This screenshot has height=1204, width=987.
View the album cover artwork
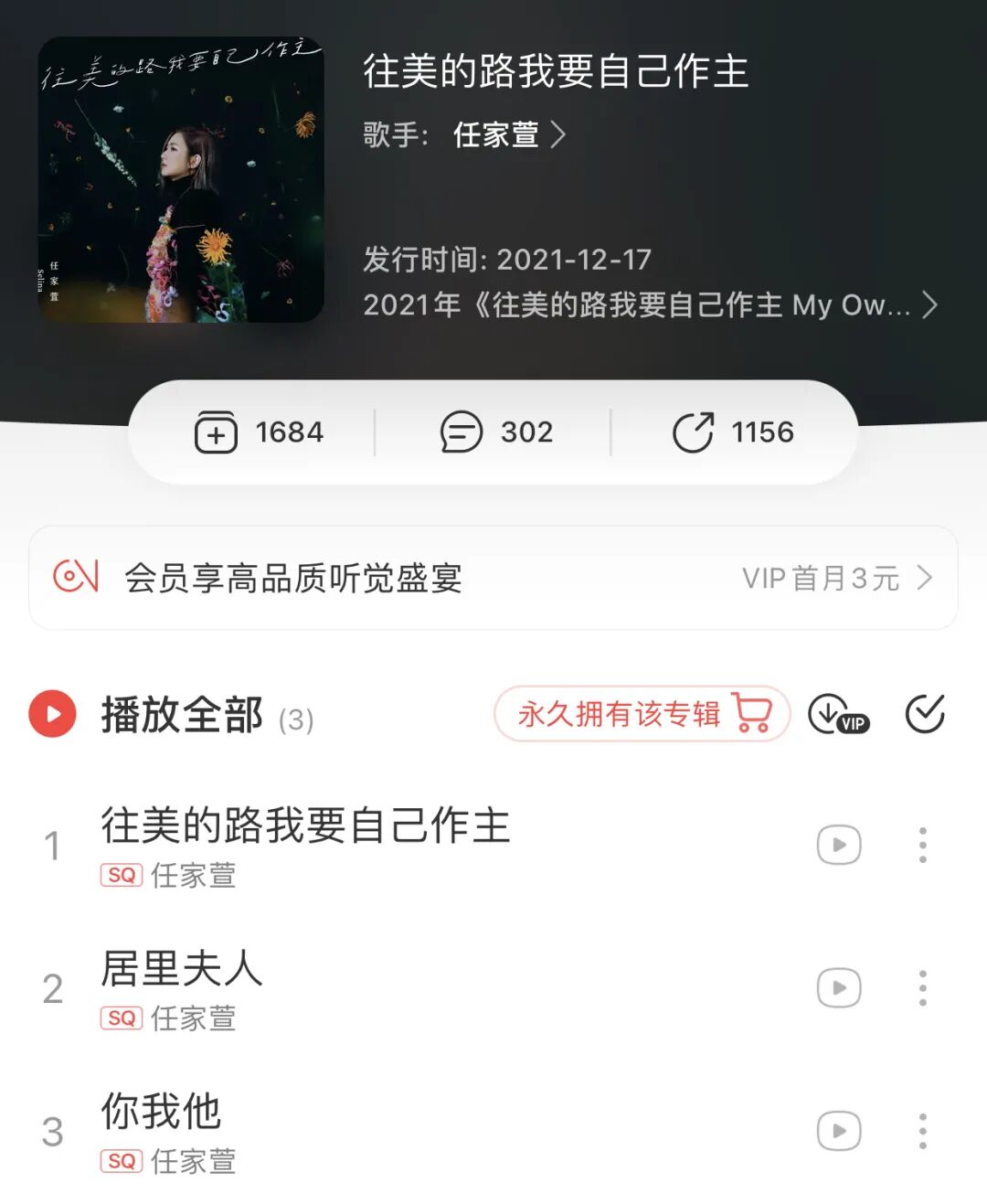(x=181, y=179)
